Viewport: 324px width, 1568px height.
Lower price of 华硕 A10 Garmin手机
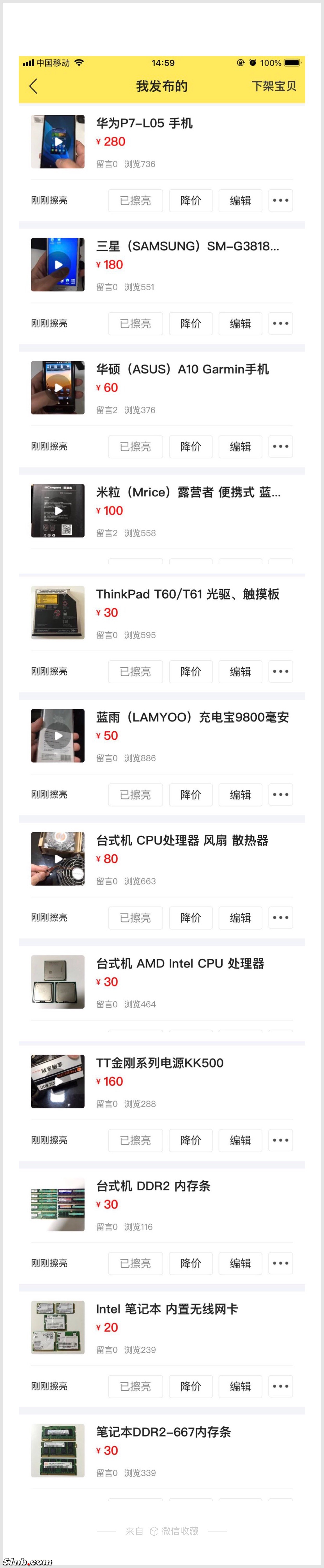(x=191, y=446)
